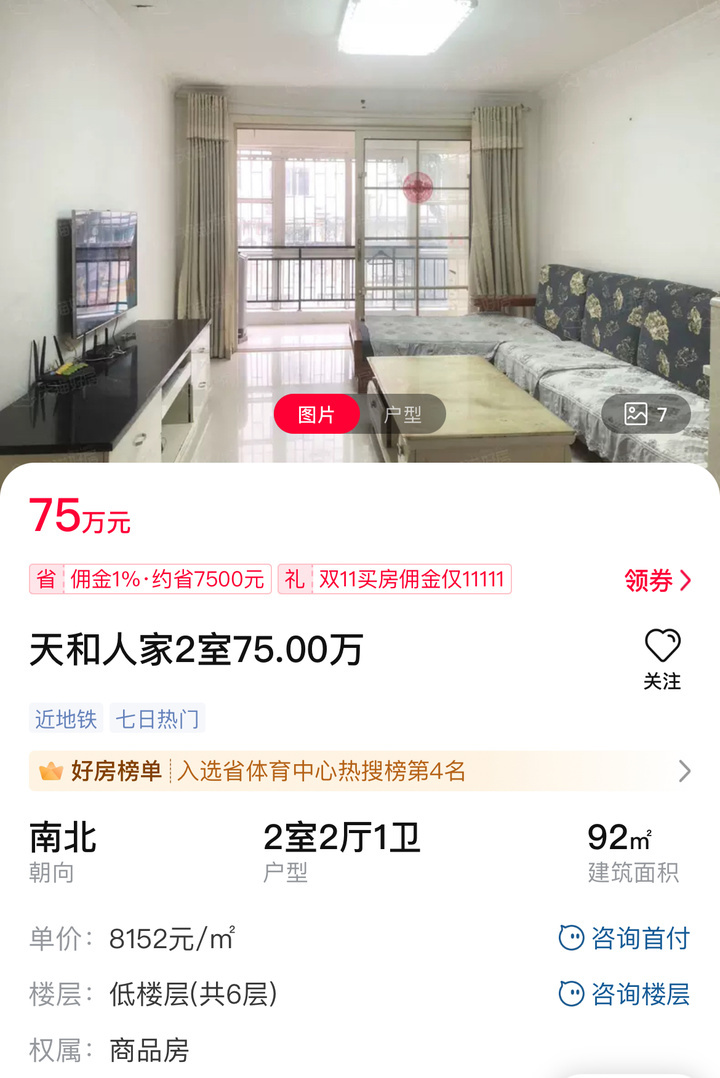Expand the 领券 coupon section
720x1078 pixels.
(x=655, y=578)
